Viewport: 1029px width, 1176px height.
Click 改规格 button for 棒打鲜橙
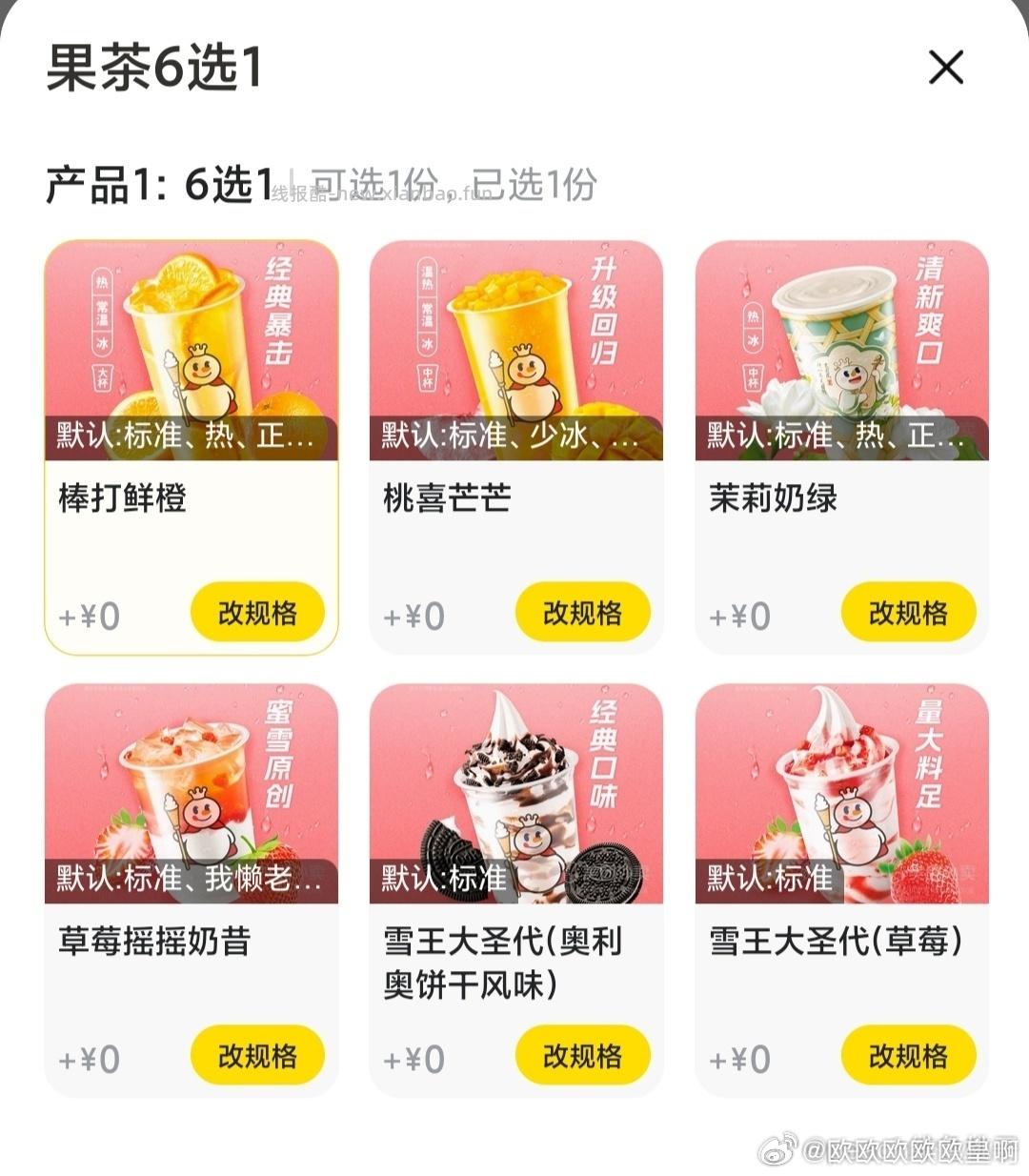[257, 611]
